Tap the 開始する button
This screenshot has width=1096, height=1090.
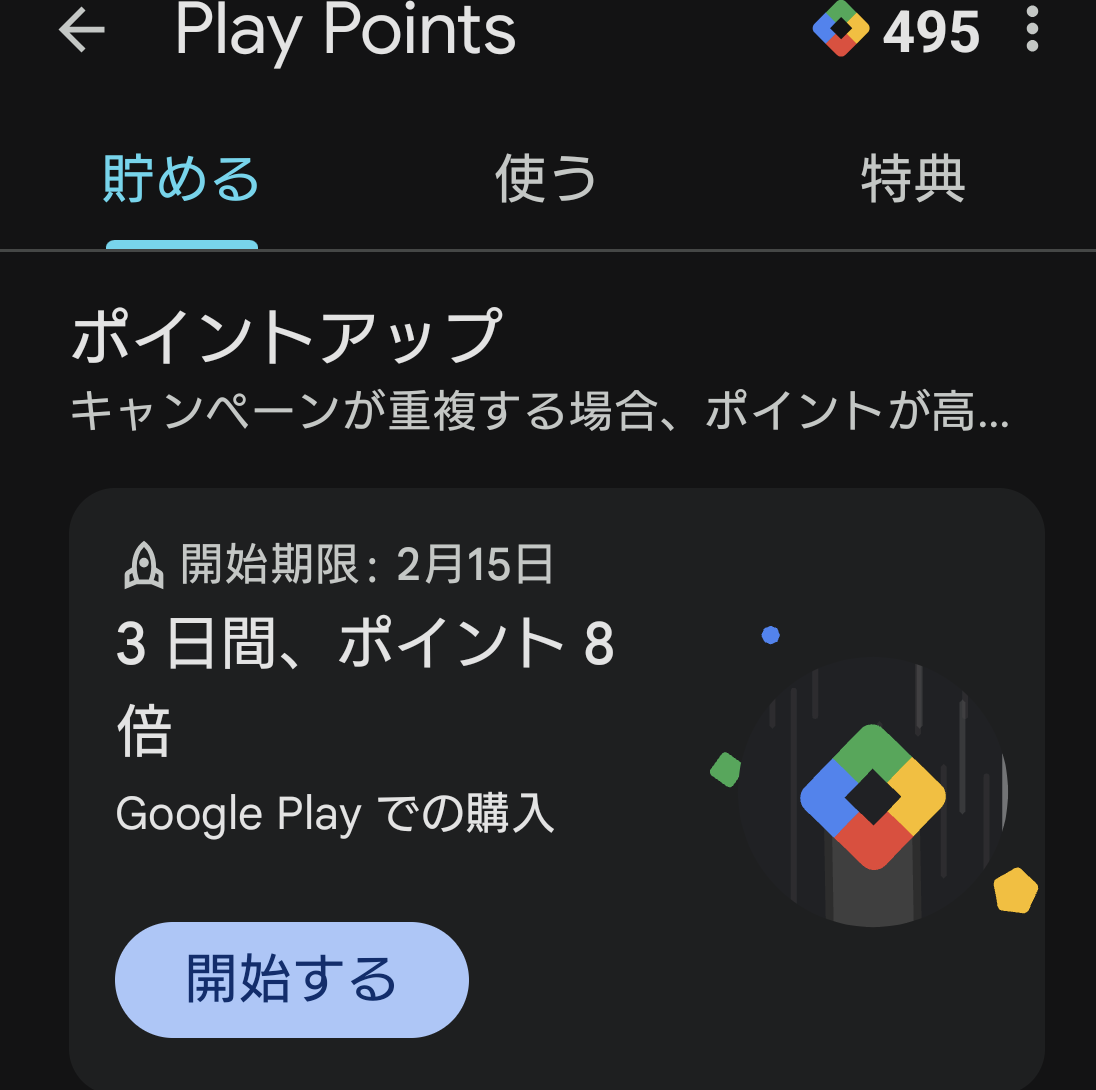(291, 979)
